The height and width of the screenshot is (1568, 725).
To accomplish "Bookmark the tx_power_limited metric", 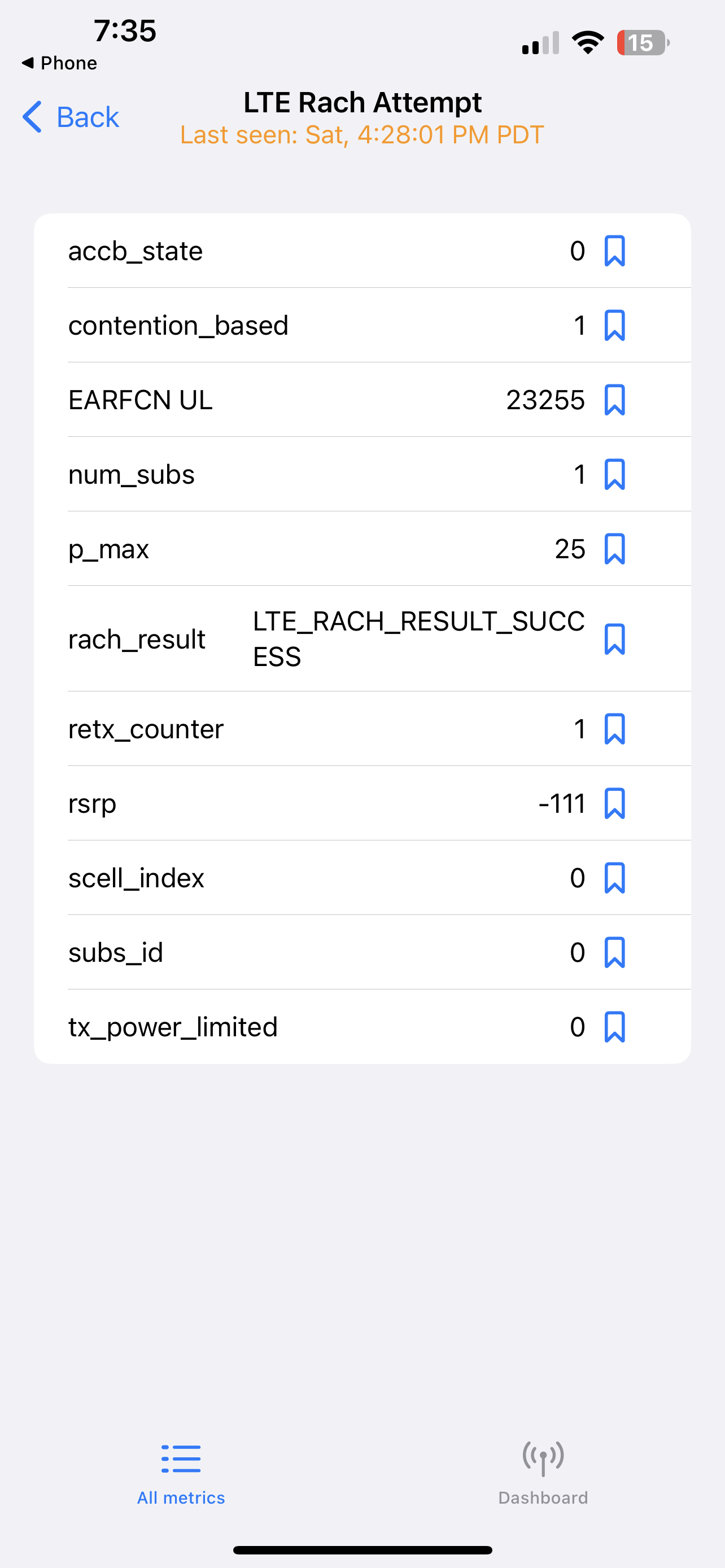I will click(x=614, y=1027).
